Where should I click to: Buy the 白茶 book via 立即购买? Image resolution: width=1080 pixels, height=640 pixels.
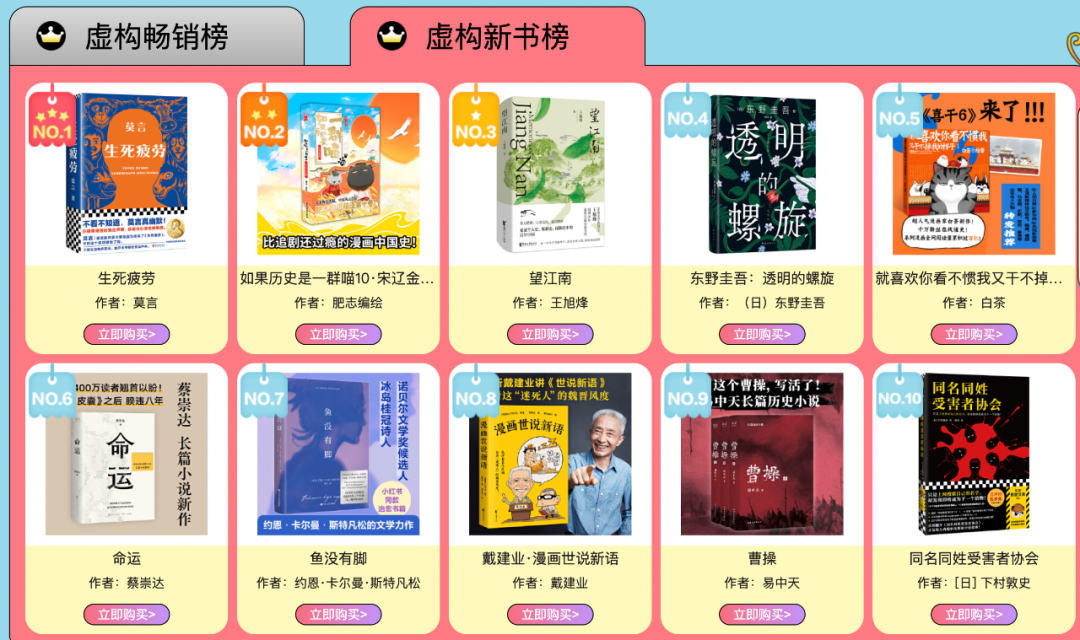coord(974,334)
